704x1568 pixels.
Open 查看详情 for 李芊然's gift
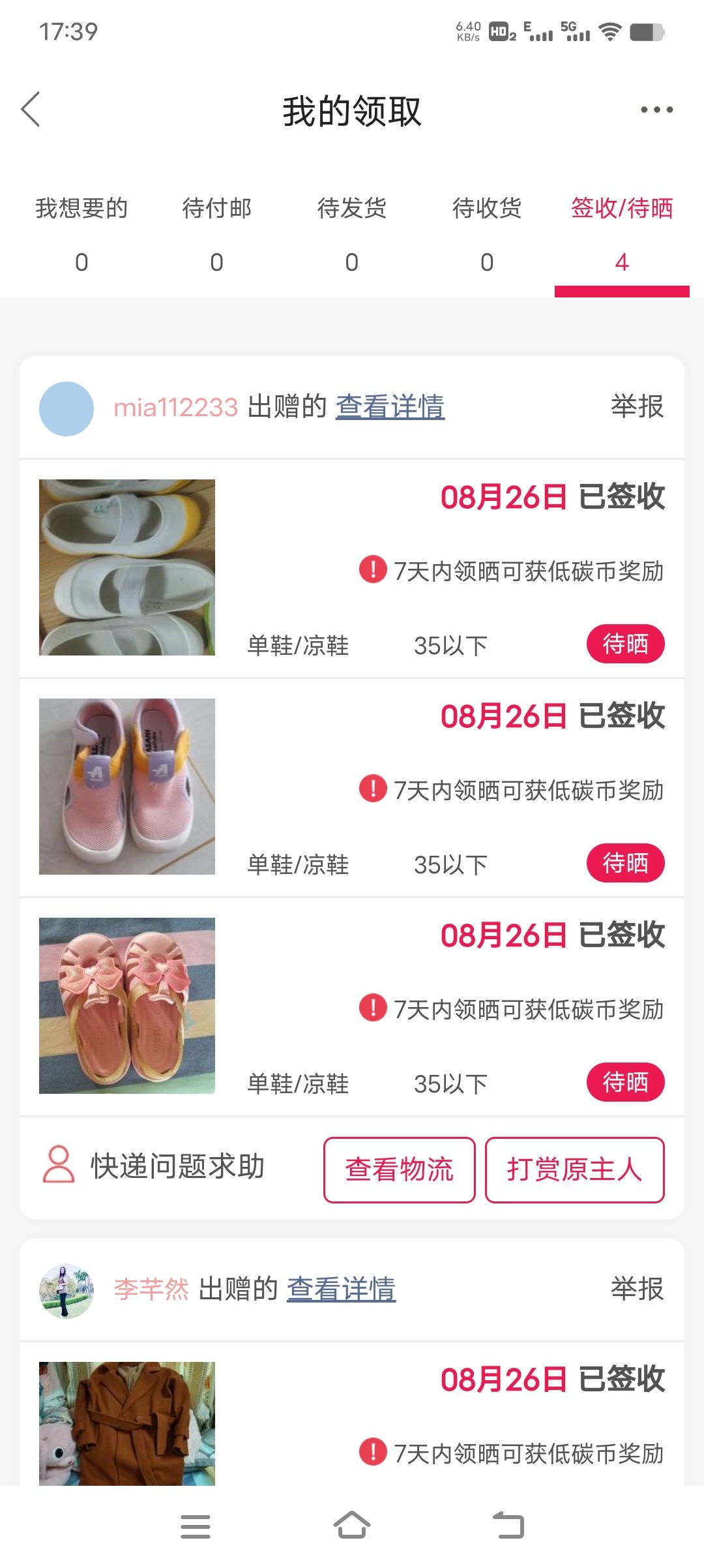point(341,1289)
